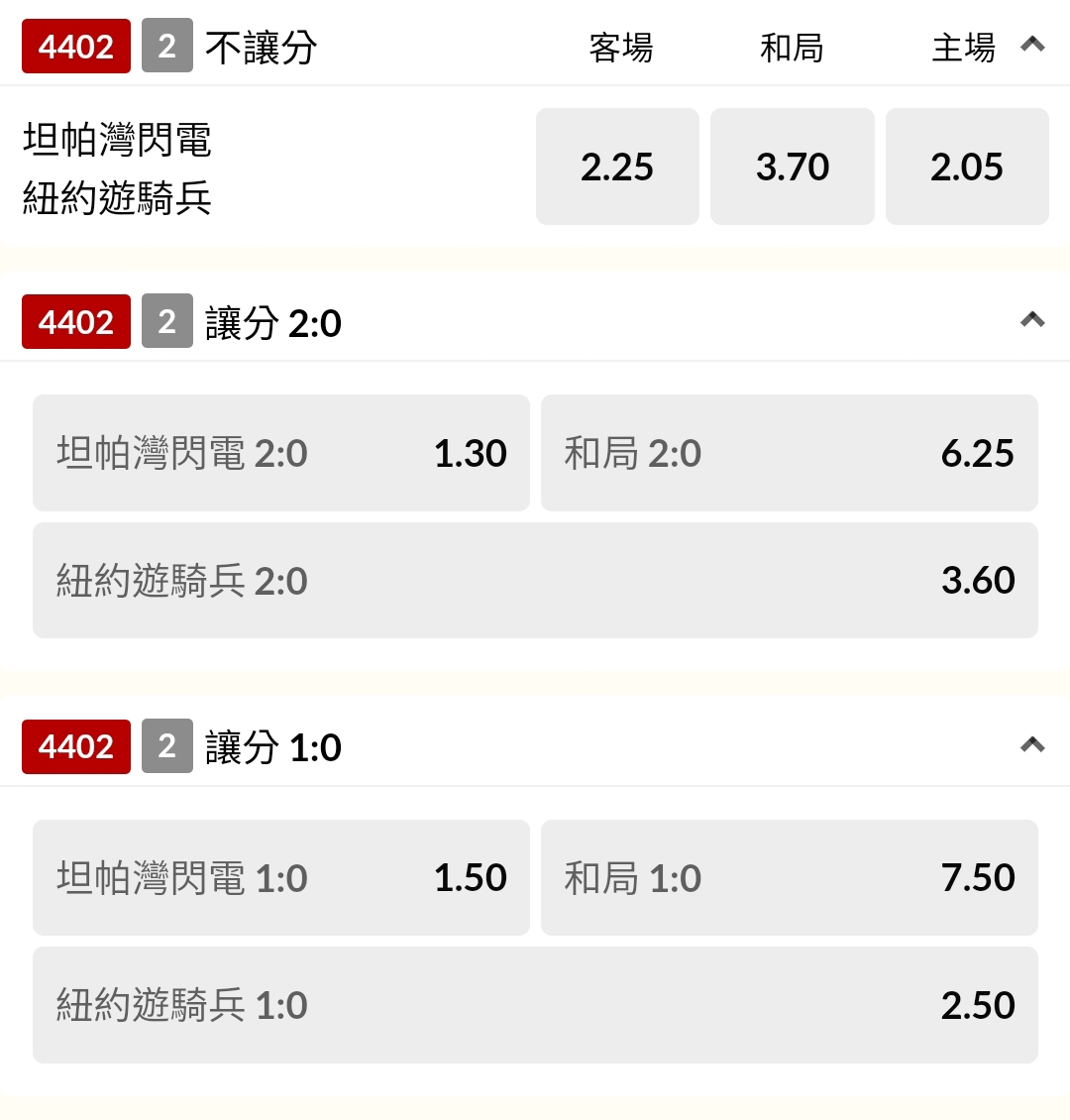Viewport: 1070px width, 1120px height.
Task: Select 坦帕灣閃電 2:0 at 1.30
Action: tap(281, 453)
